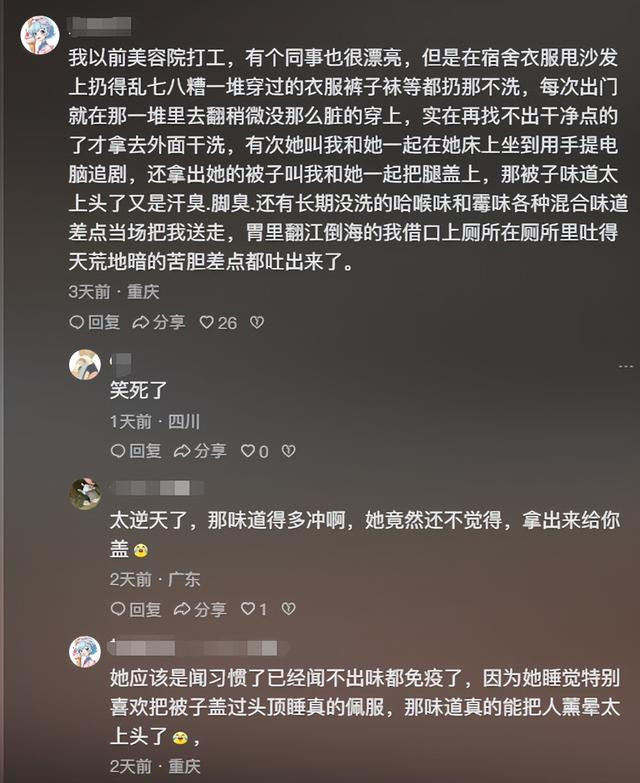Image resolution: width=640 pixels, height=783 pixels.
Task: Like the 太逆天了 comment
Action: [x=253, y=609]
